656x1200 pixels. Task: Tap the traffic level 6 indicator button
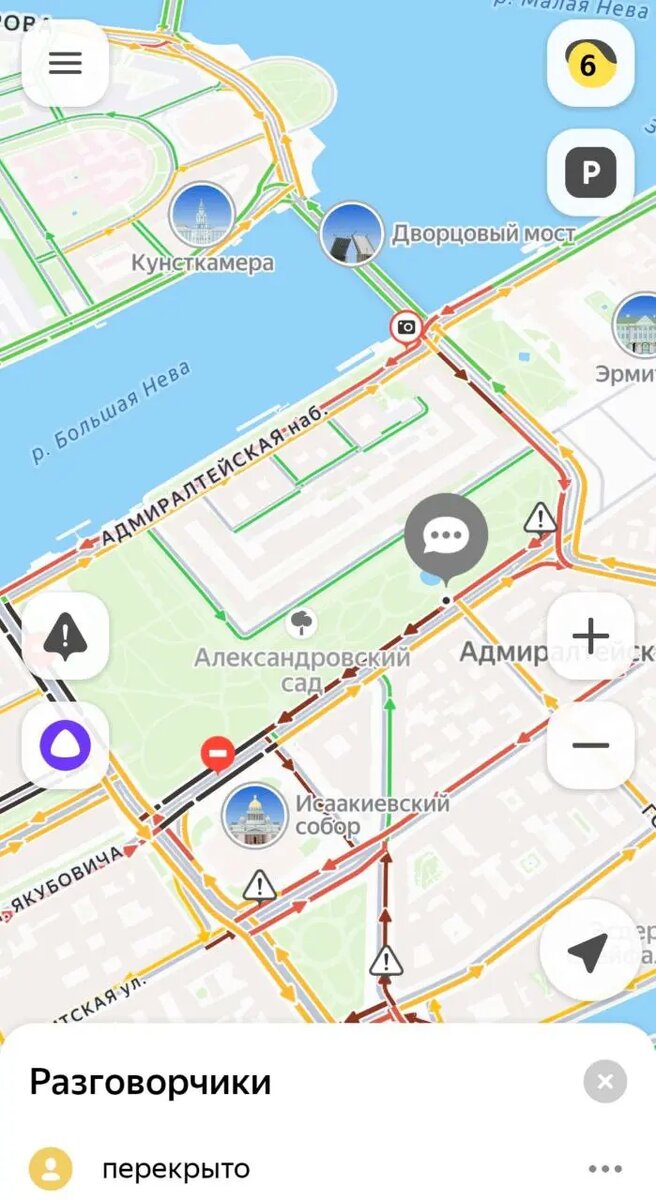(590, 64)
